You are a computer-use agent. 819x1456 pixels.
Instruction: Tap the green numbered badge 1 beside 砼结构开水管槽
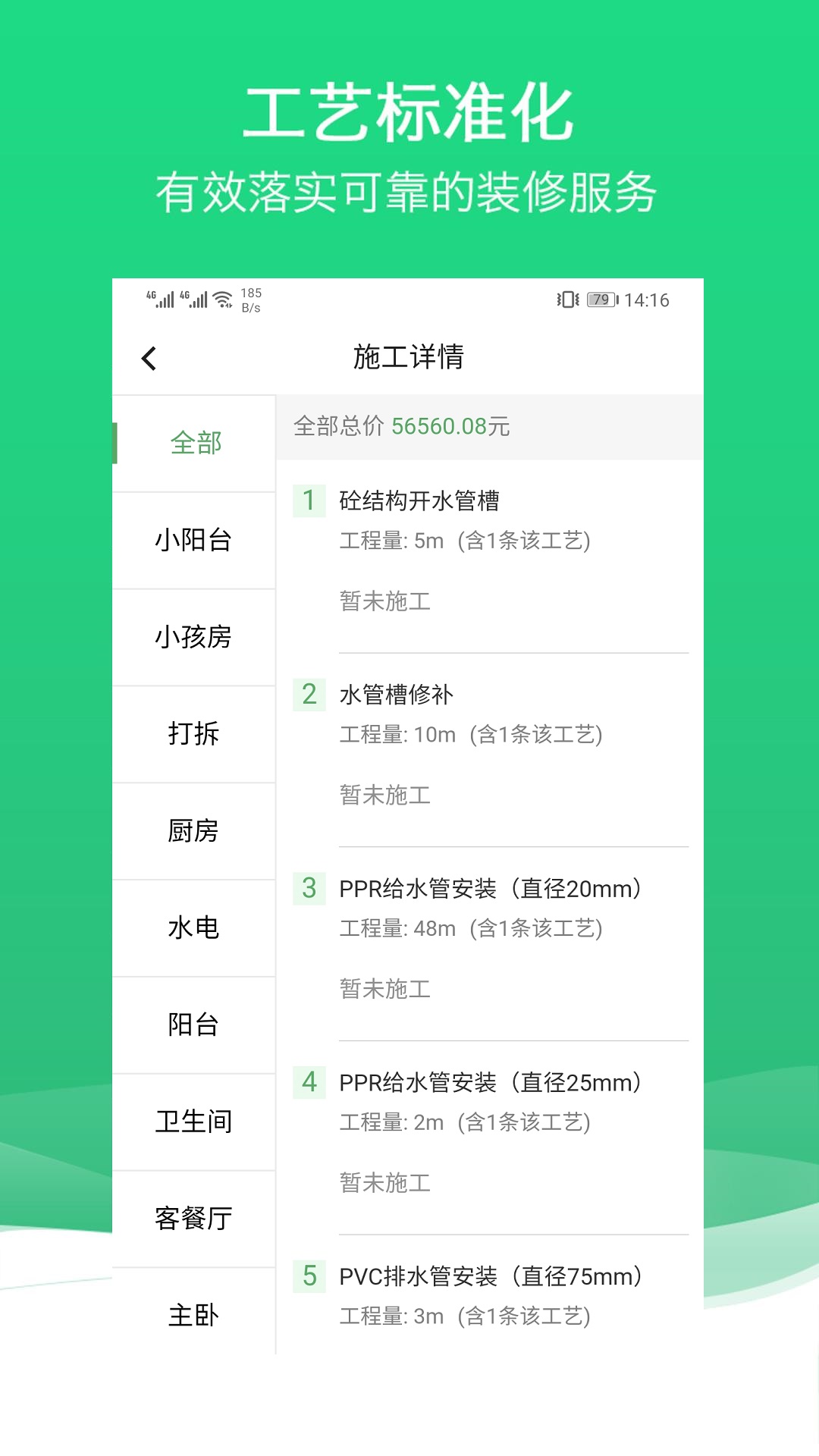pos(309,500)
